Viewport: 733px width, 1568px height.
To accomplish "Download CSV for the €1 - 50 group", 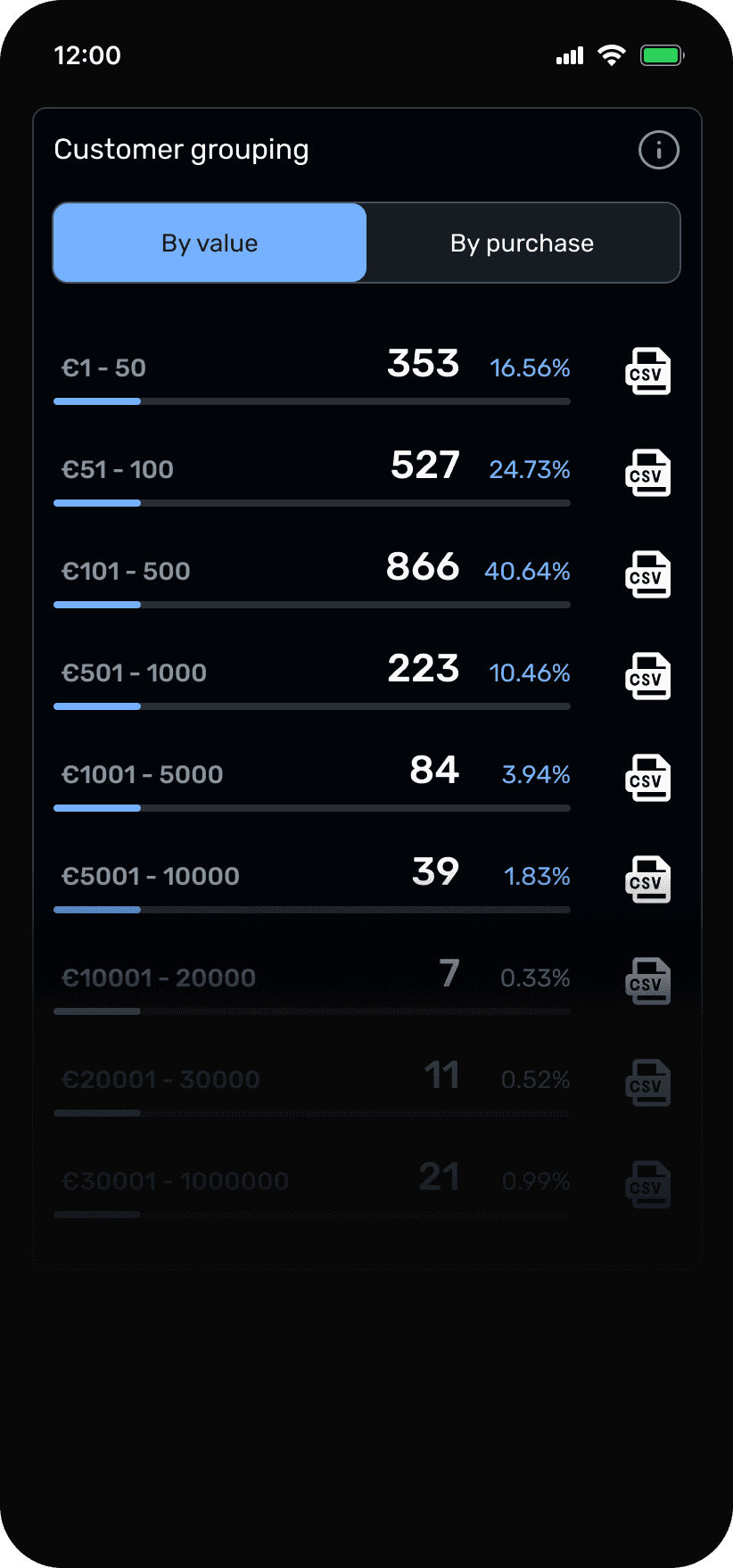I will tap(647, 371).
